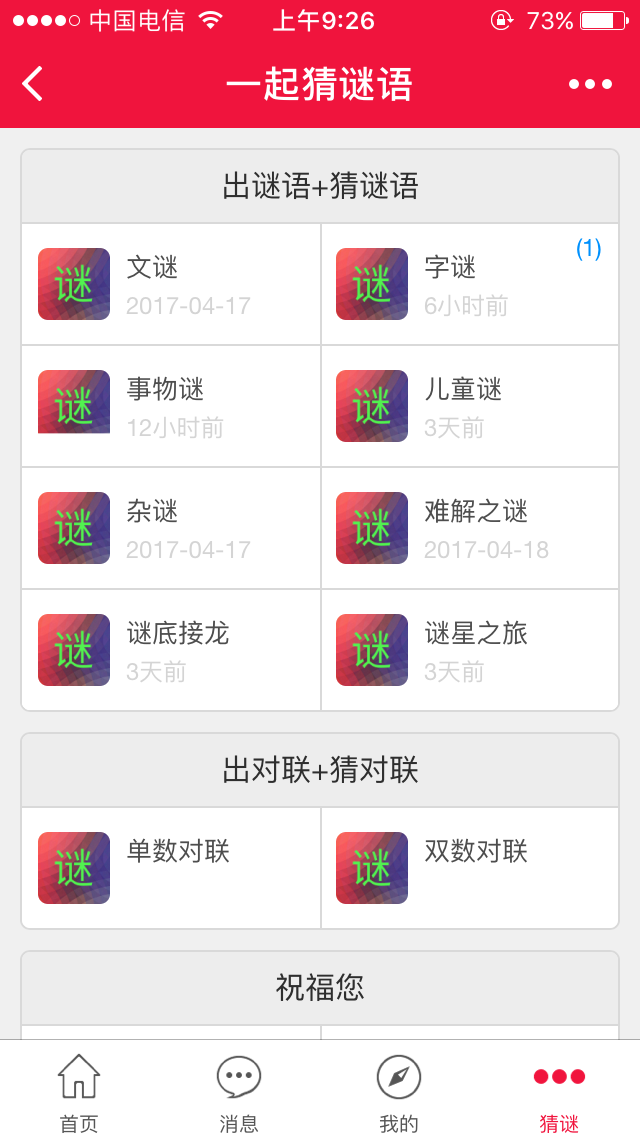Viewport: 640px width, 1136px height.
Task: Open the overflow menu in the header
Action: (x=590, y=84)
